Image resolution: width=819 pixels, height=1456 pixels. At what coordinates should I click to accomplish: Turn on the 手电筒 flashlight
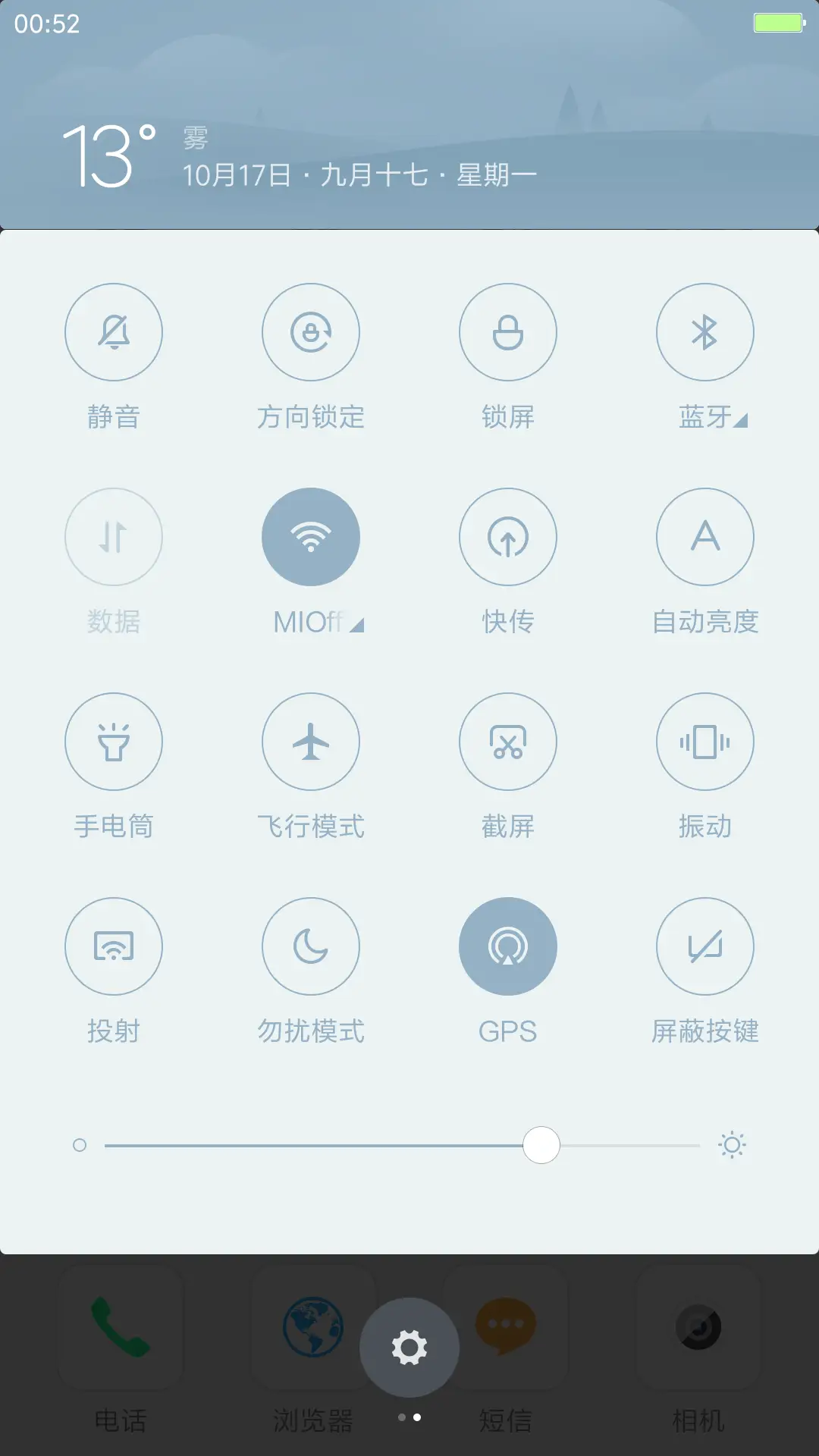tap(114, 742)
